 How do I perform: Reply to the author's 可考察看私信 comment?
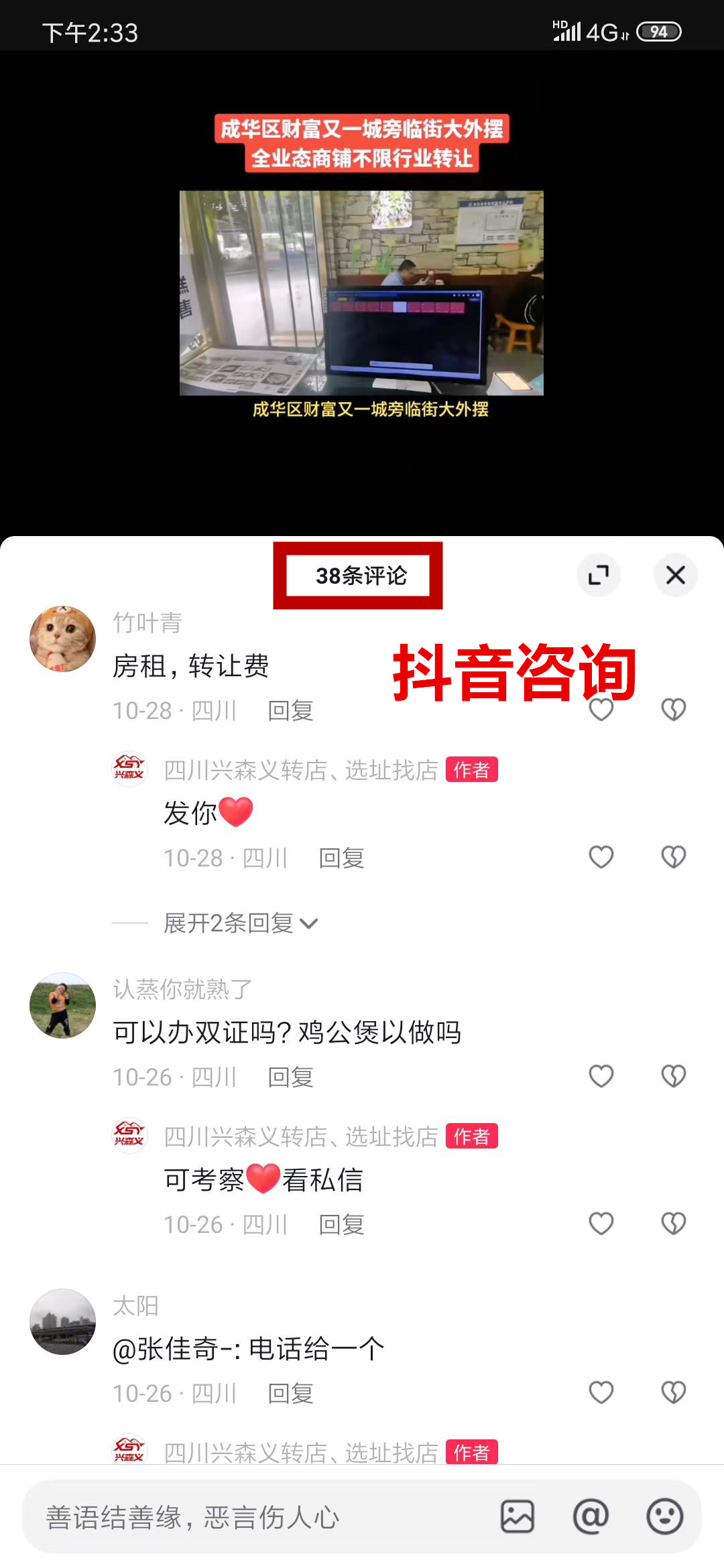tap(341, 1224)
